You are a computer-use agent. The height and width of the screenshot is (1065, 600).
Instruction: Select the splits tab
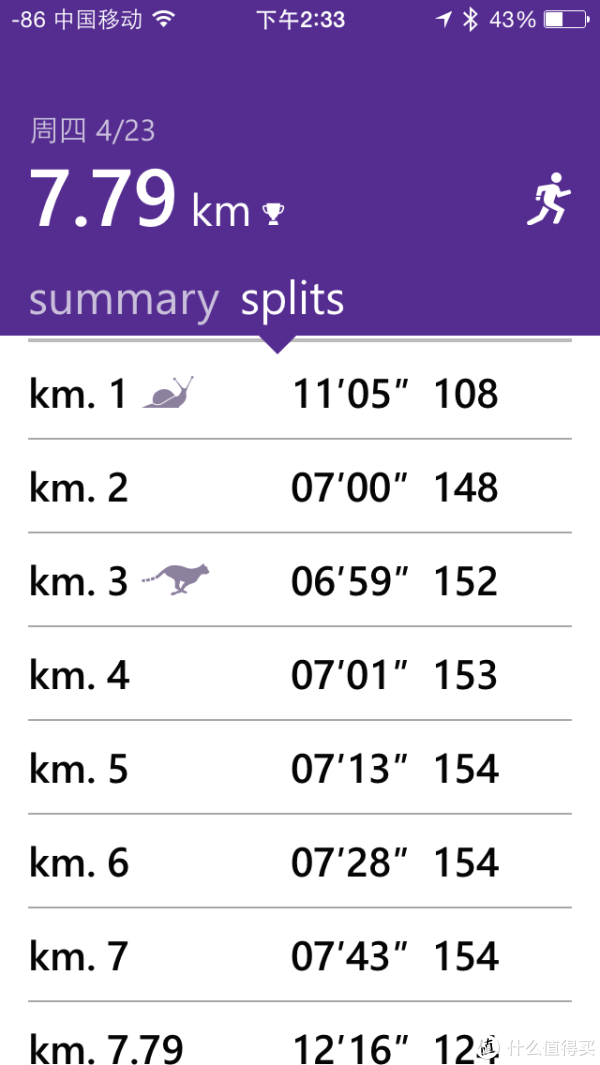click(292, 299)
